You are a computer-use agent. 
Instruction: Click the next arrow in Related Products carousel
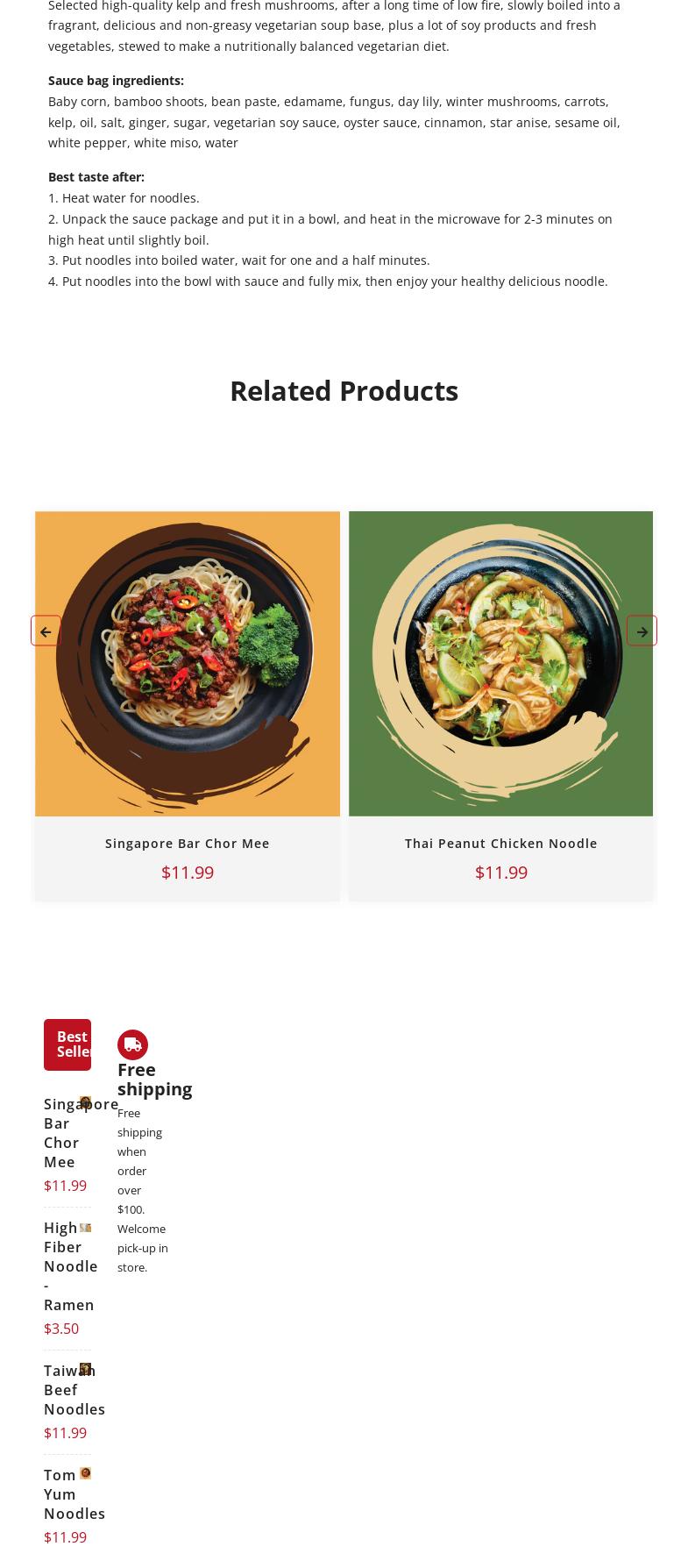pyautogui.click(x=642, y=631)
